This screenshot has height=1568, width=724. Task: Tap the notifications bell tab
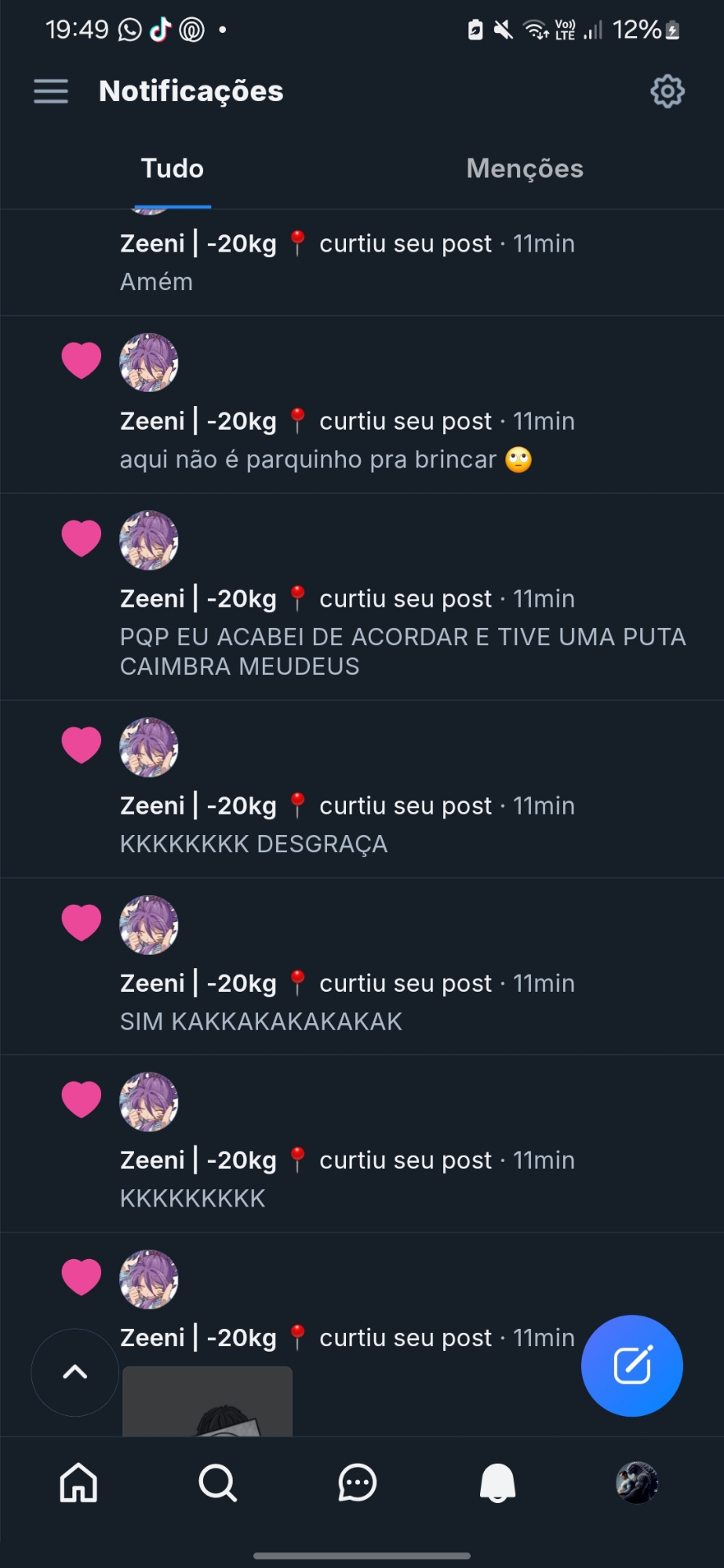pos(497,1483)
